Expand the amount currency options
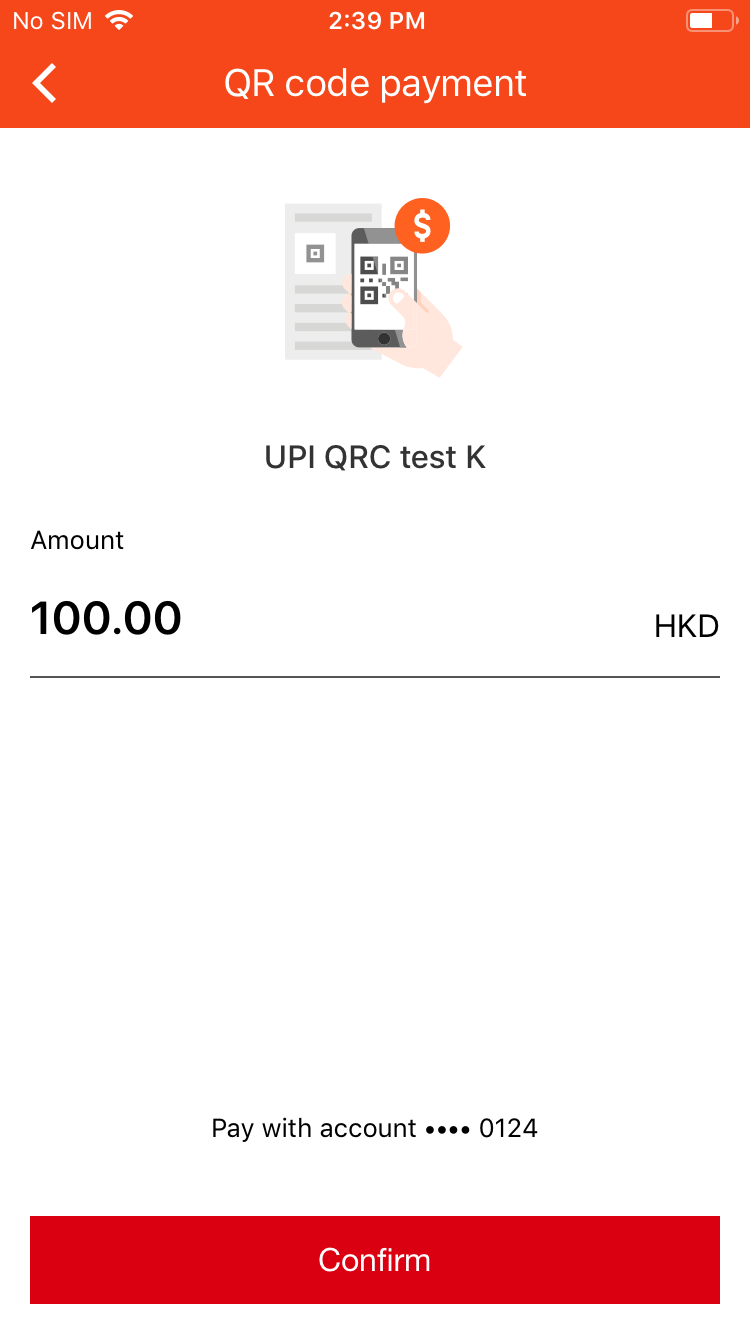 [686, 625]
